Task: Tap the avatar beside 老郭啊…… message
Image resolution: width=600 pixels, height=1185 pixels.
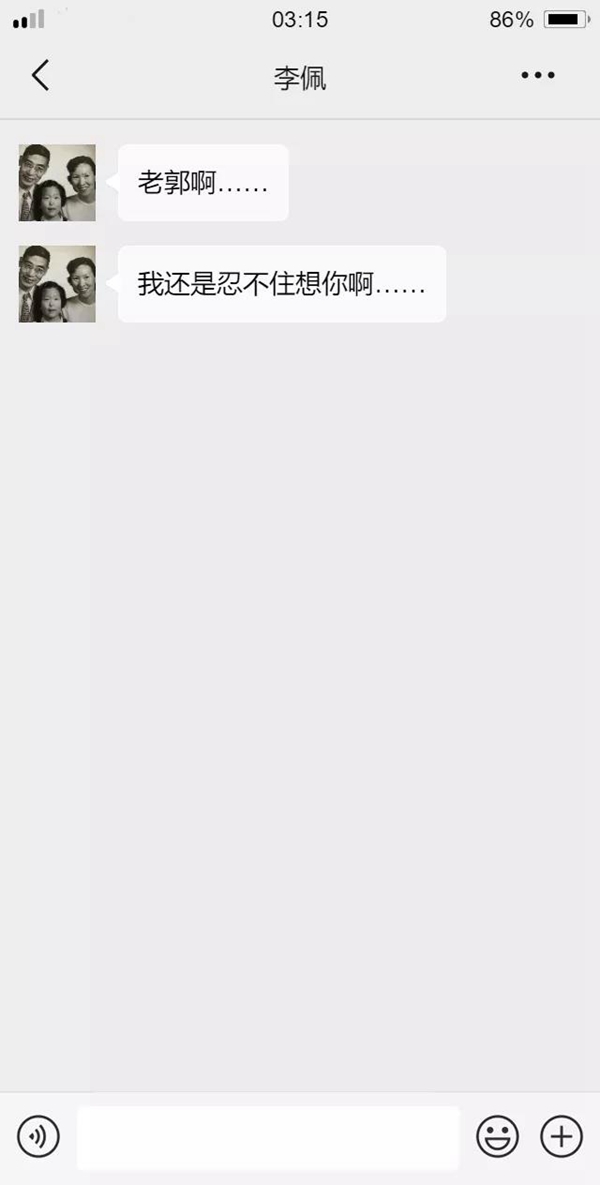Action: pyautogui.click(x=57, y=183)
